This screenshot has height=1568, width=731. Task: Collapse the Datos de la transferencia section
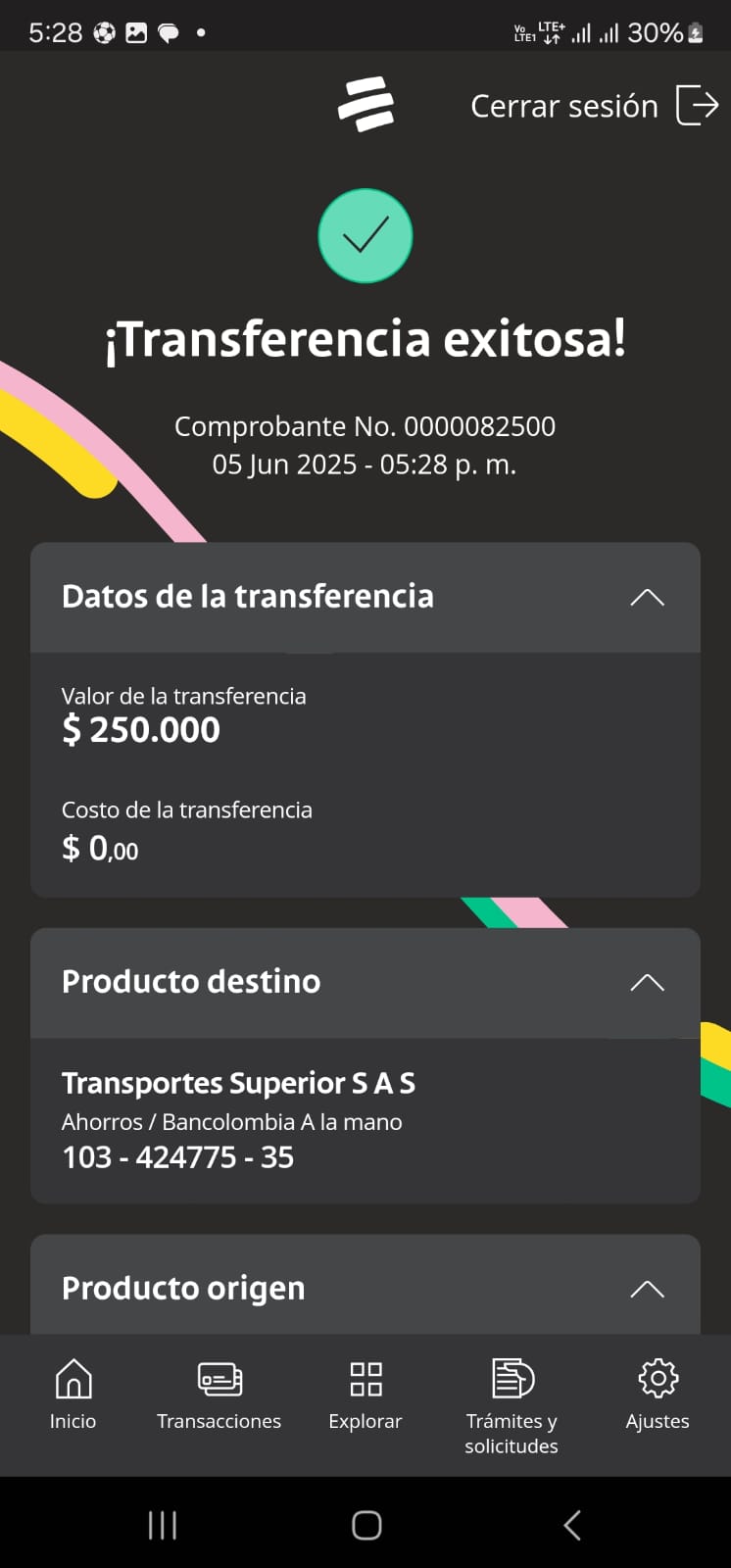pyautogui.click(x=647, y=597)
